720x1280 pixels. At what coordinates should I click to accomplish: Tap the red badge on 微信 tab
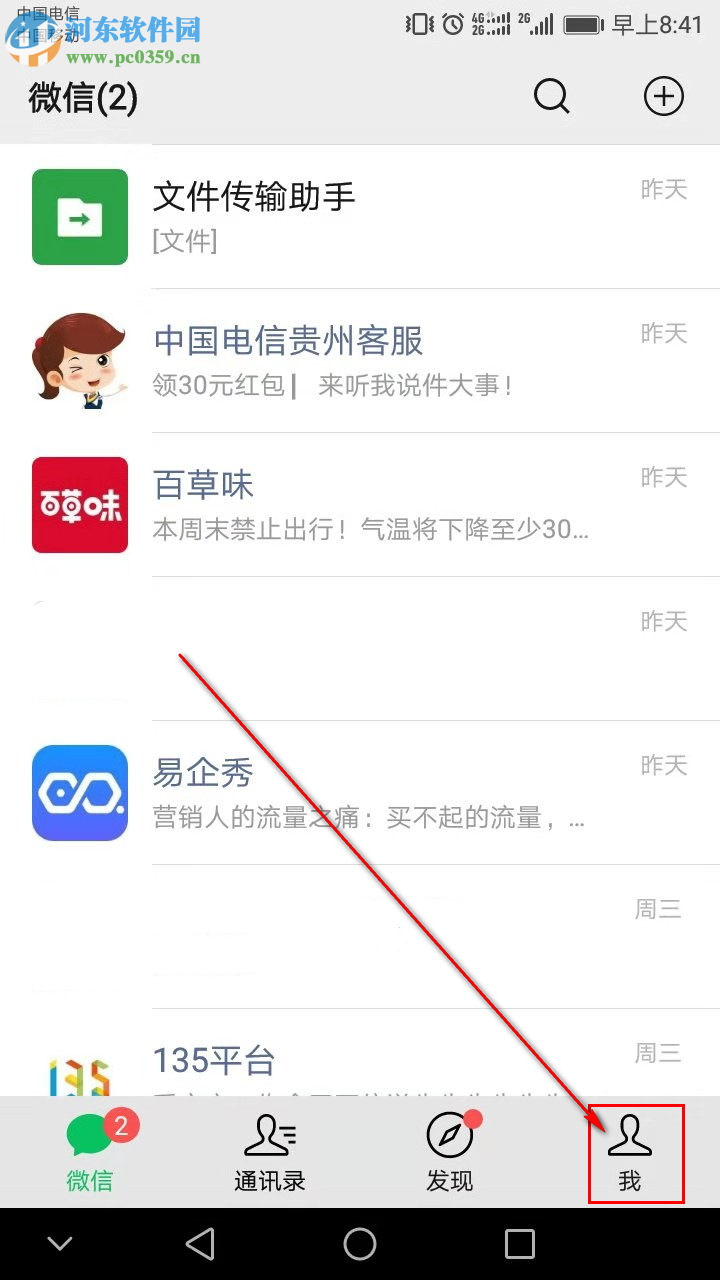pyautogui.click(x=120, y=1124)
